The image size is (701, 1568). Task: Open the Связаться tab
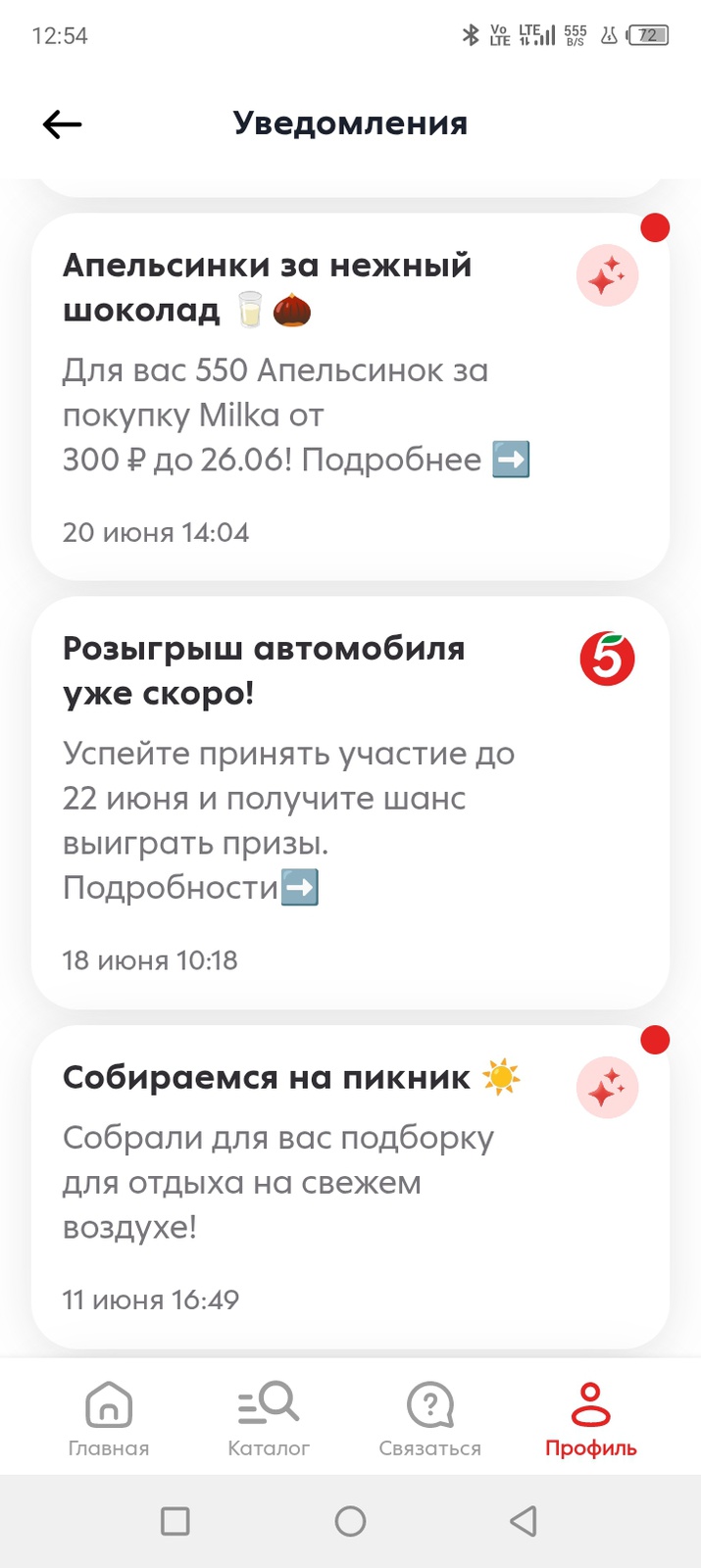coord(429,1418)
